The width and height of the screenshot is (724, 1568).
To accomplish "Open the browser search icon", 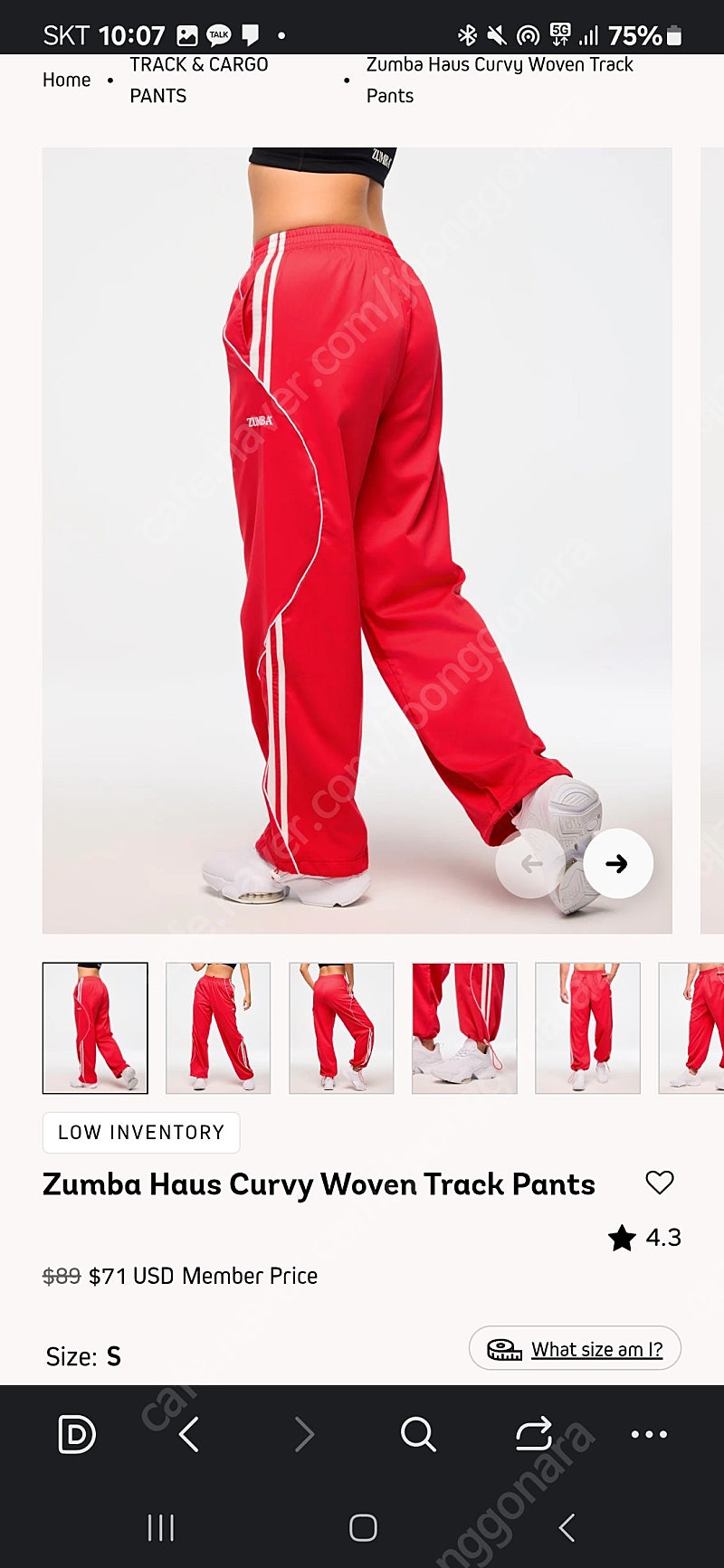I will [418, 1434].
